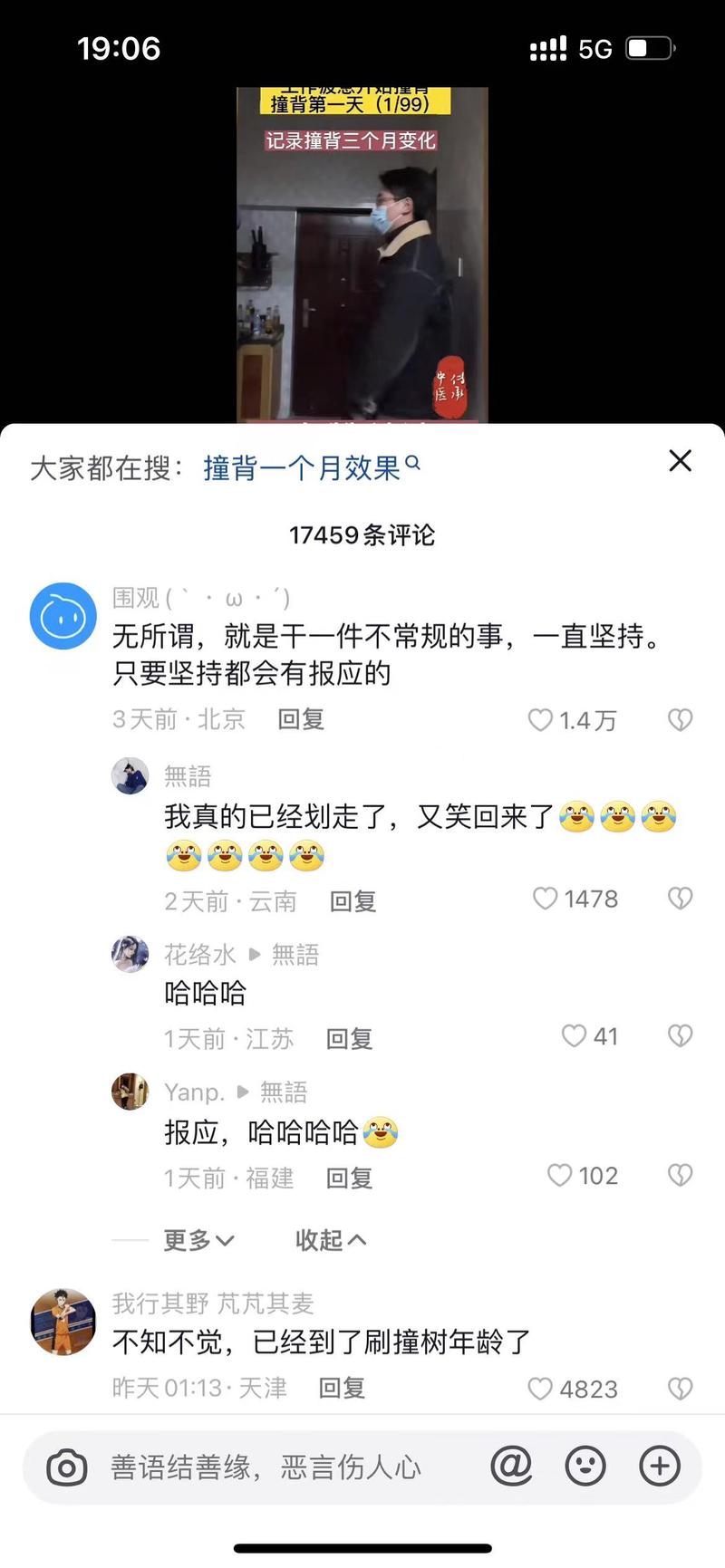The height and width of the screenshot is (1568, 725).
Task: Tap the dislike icon on 無語's comment
Action: point(680,899)
